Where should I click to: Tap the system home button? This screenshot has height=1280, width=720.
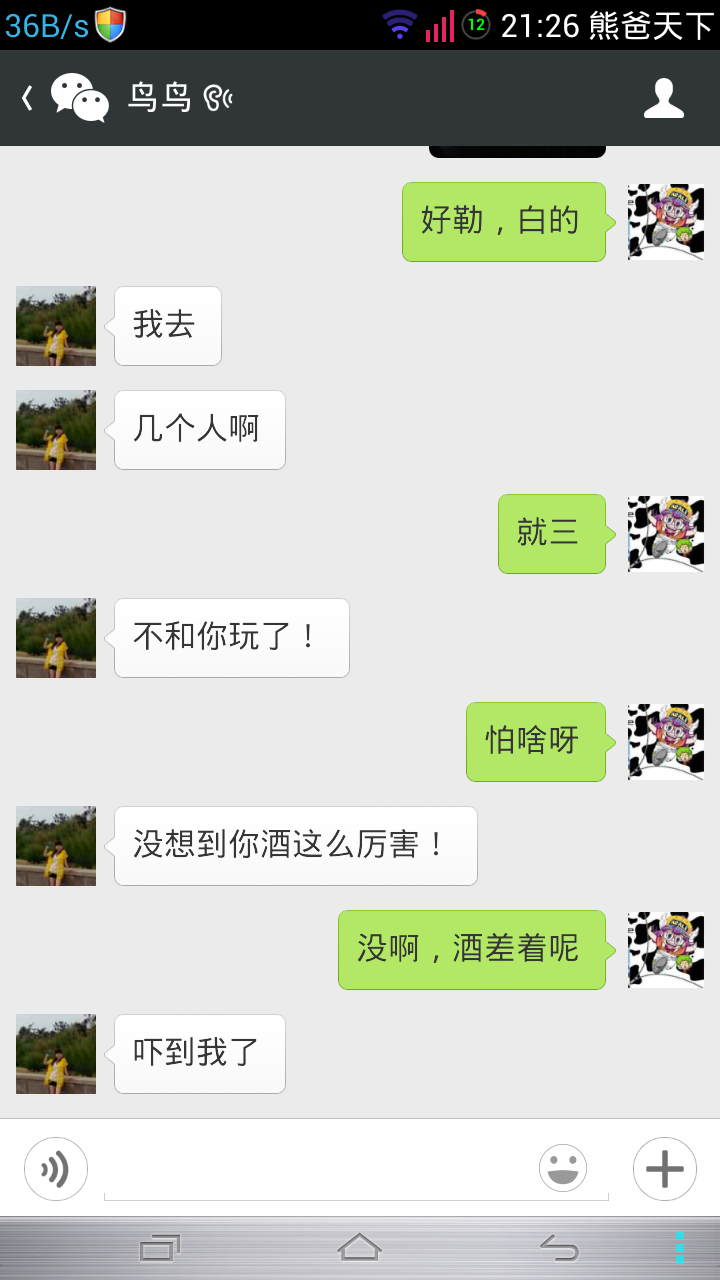[360, 1247]
